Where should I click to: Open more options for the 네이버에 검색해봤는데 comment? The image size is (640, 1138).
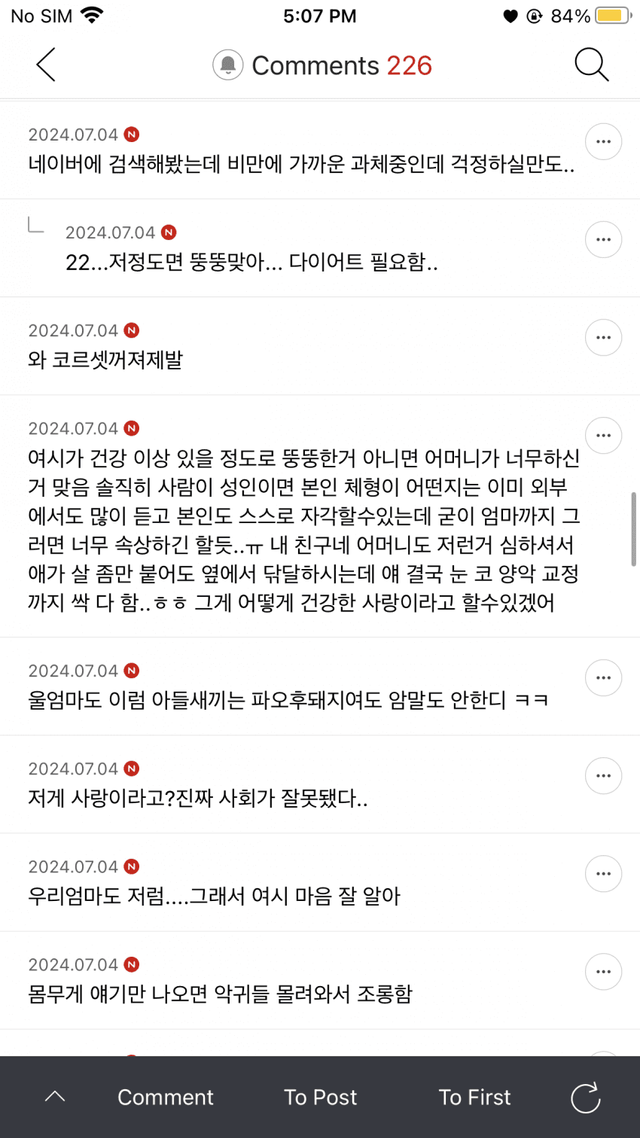tap(603, 142)
